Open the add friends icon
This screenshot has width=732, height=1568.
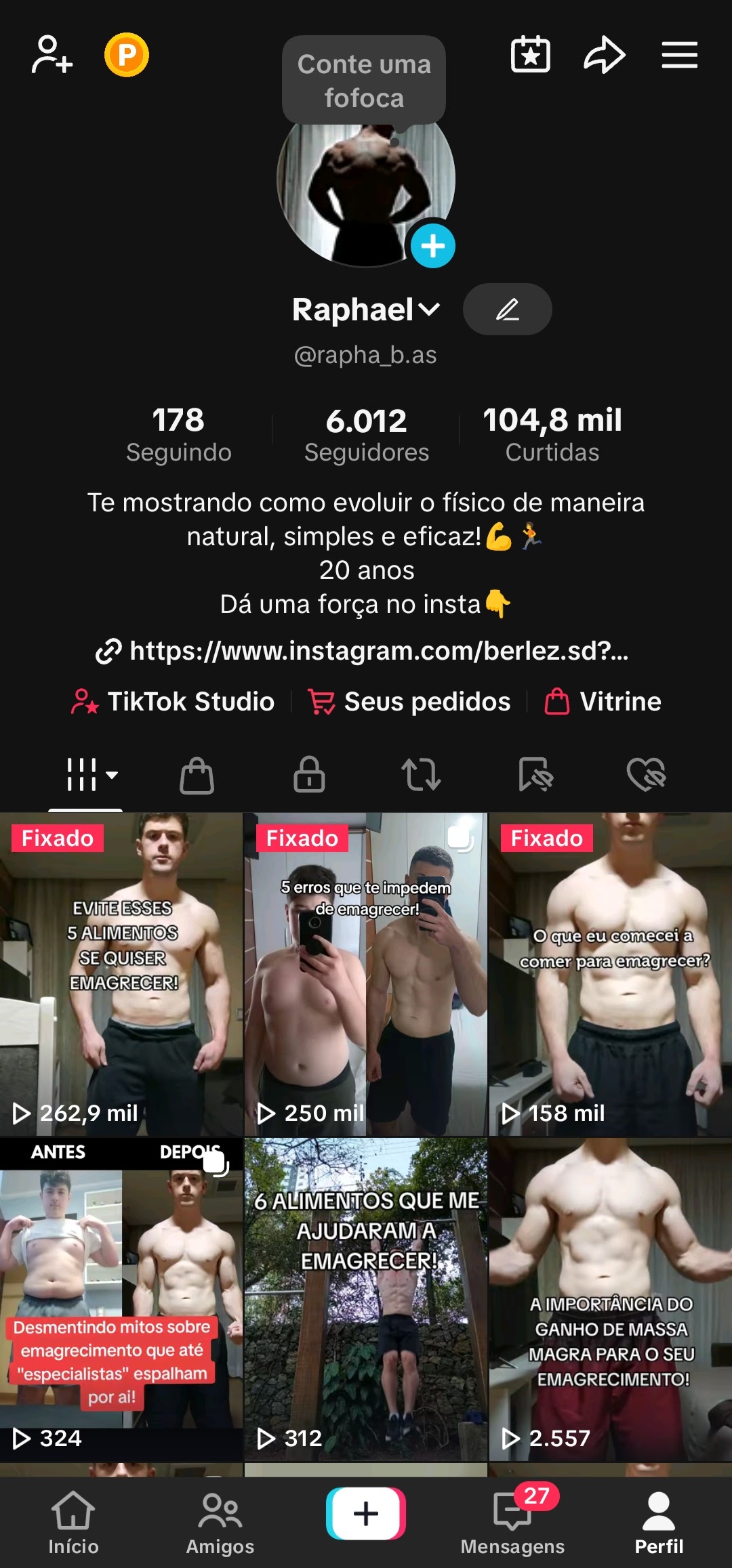(x=52, y=55)
